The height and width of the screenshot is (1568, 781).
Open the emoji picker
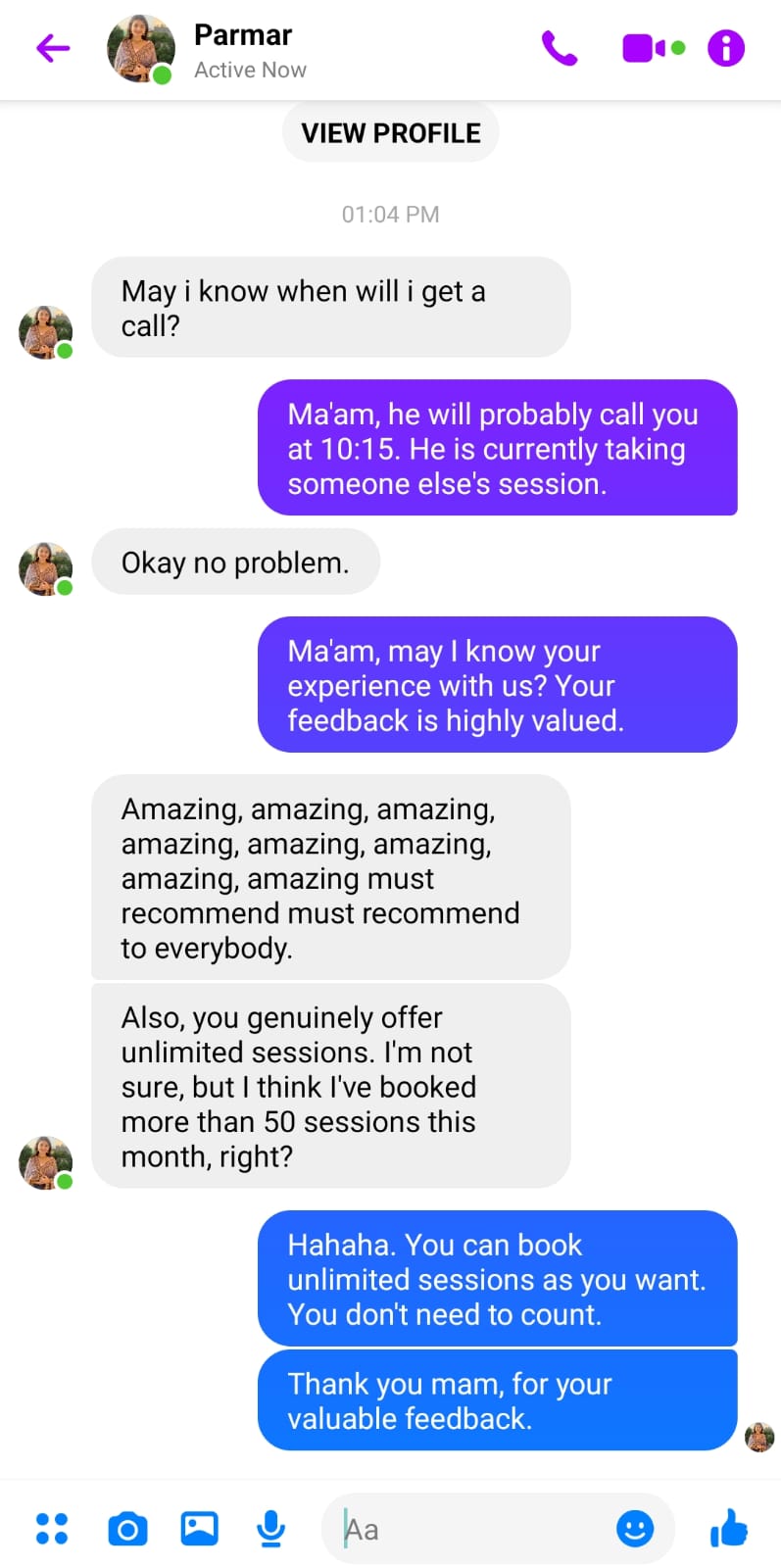tap(635, 1528)
